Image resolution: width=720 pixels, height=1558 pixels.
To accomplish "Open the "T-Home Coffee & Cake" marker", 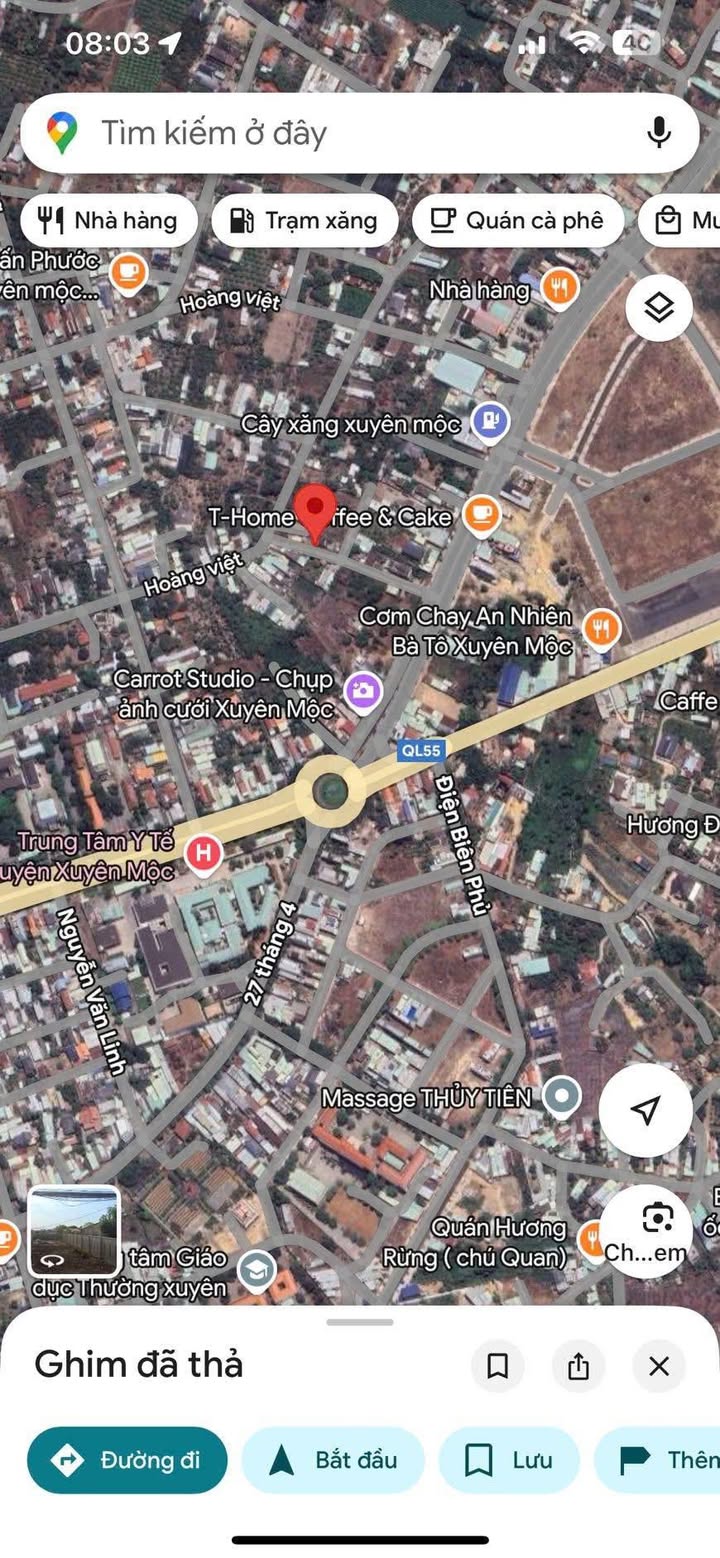I will tap(482, 515).
